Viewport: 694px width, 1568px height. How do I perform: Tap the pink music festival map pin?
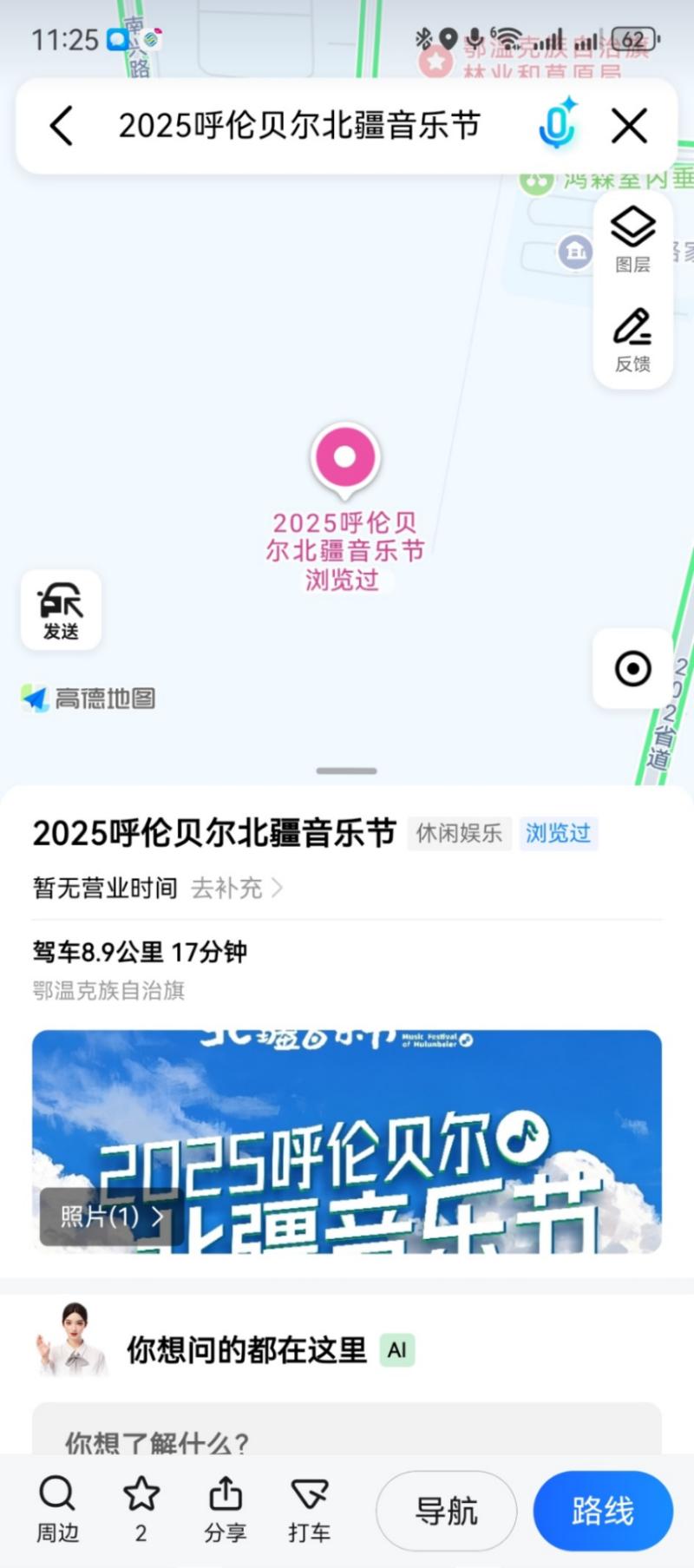point(345,457)
